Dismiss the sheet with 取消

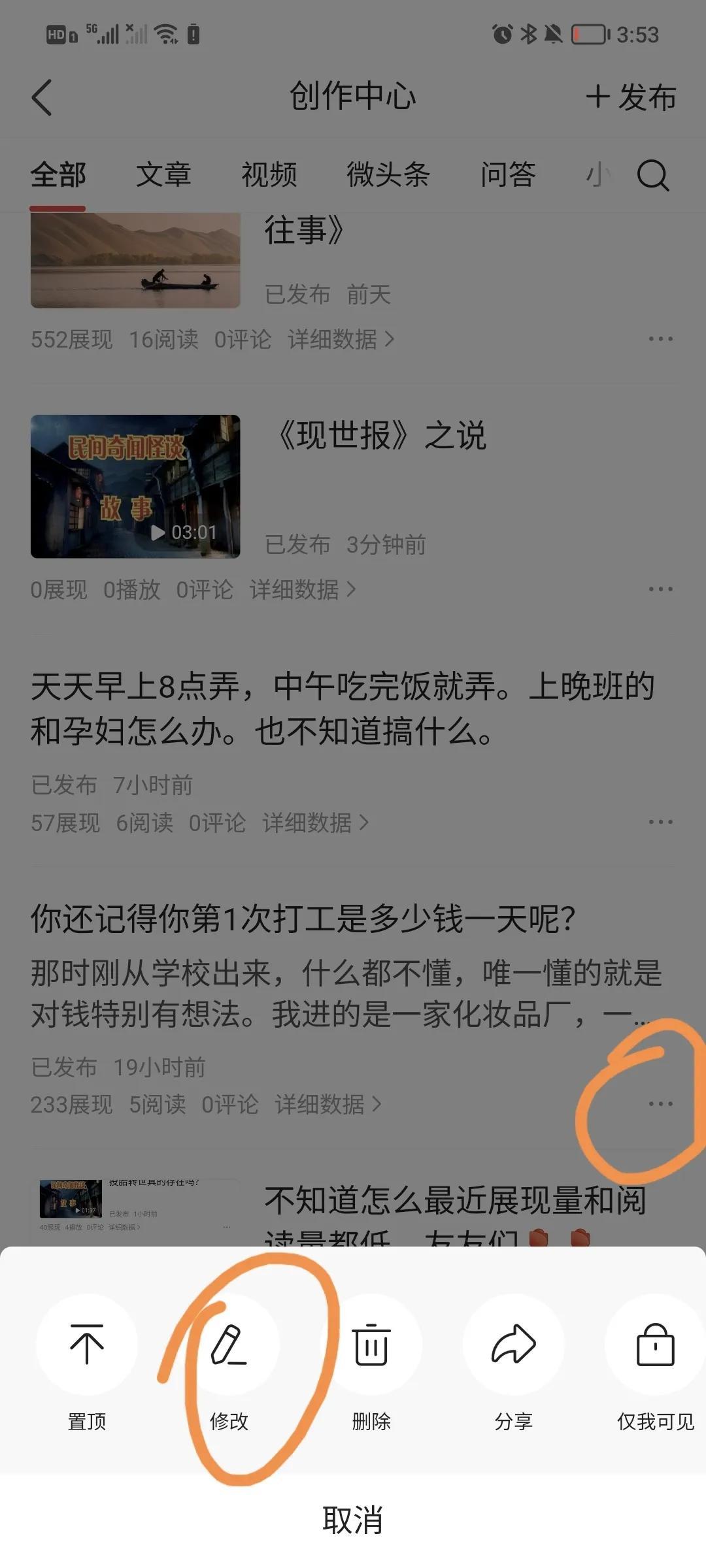click(x=353, y=1520)
